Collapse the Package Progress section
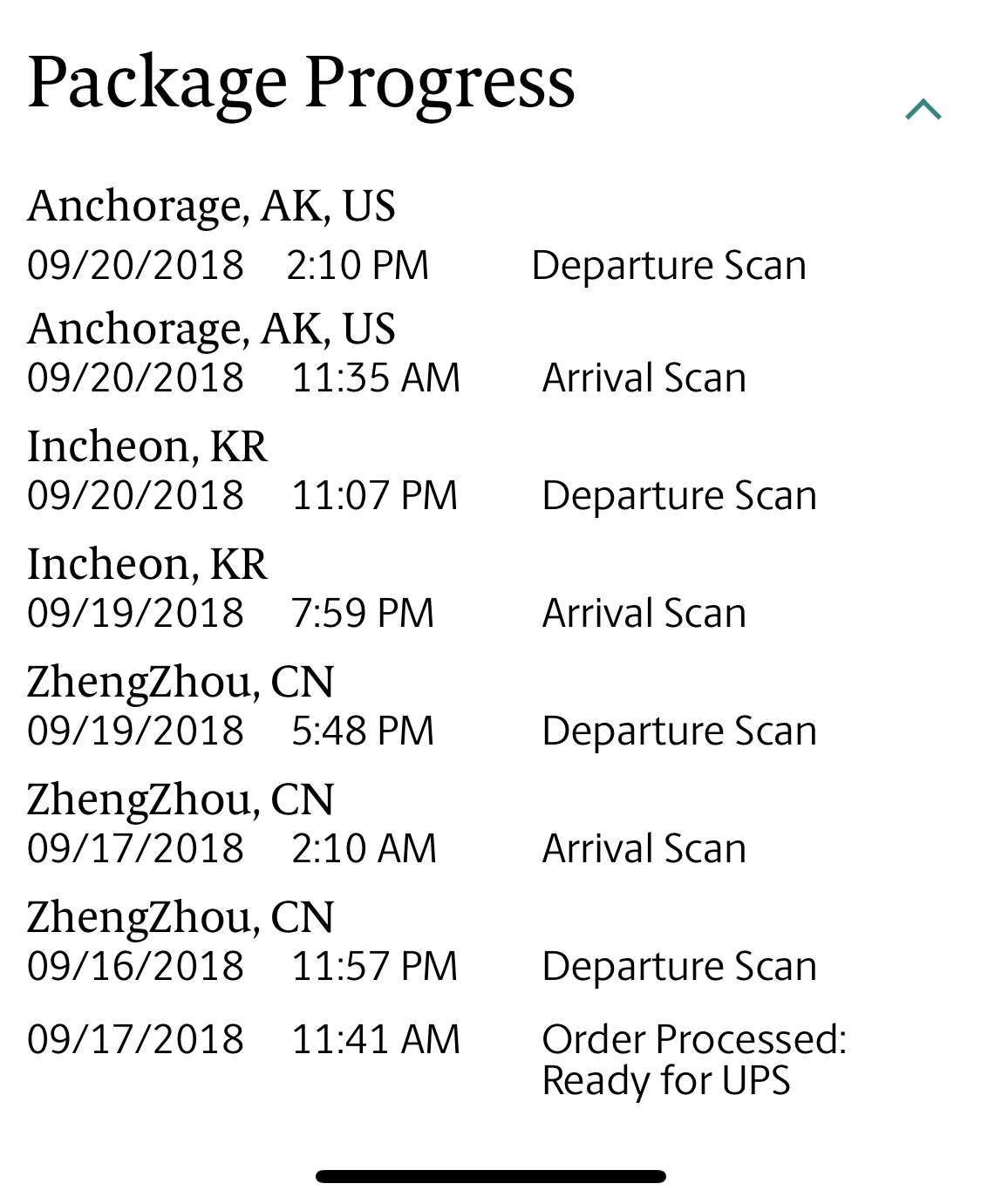The image size is (981, 1204). [x=923, y=110]
